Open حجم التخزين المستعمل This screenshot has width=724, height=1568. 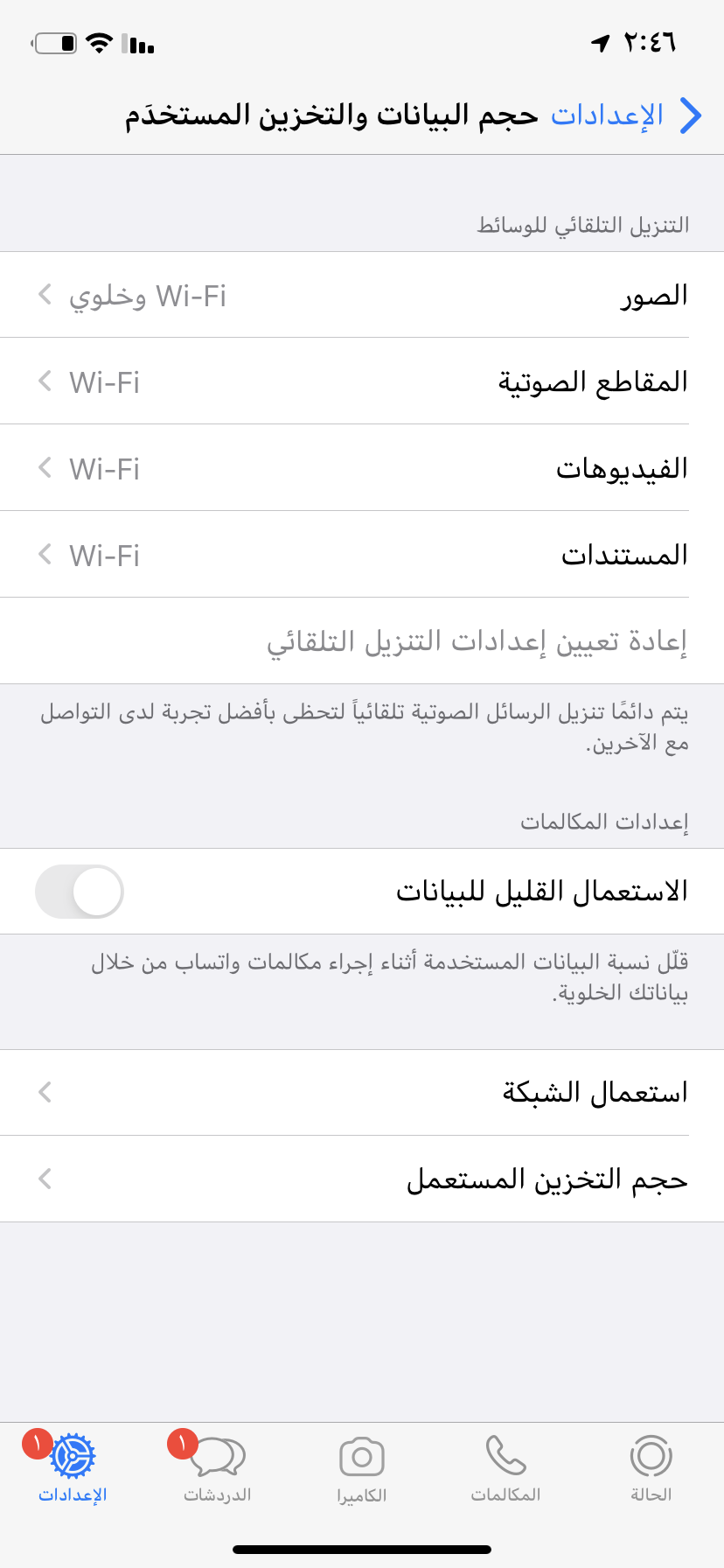(362, 1179)
